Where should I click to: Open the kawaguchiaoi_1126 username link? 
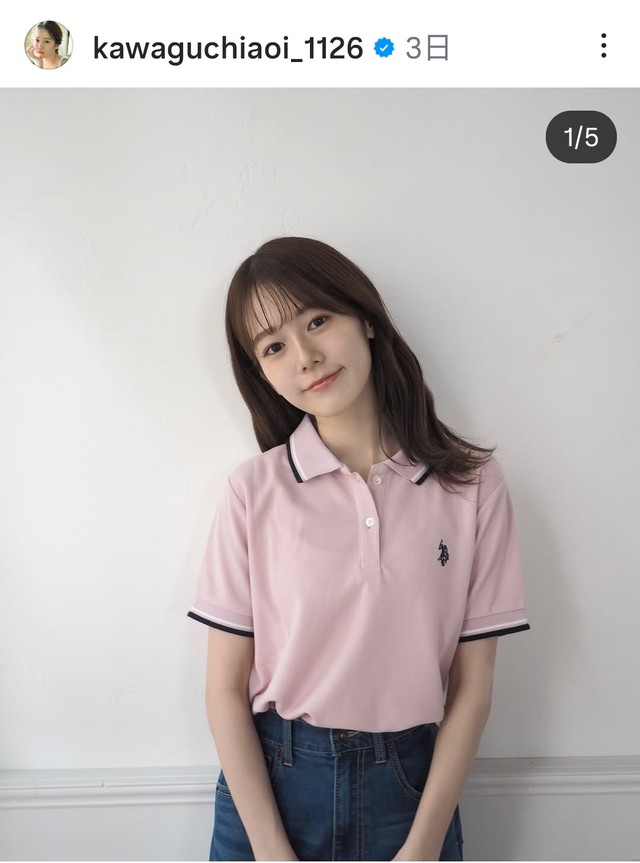tap(227, 47)
